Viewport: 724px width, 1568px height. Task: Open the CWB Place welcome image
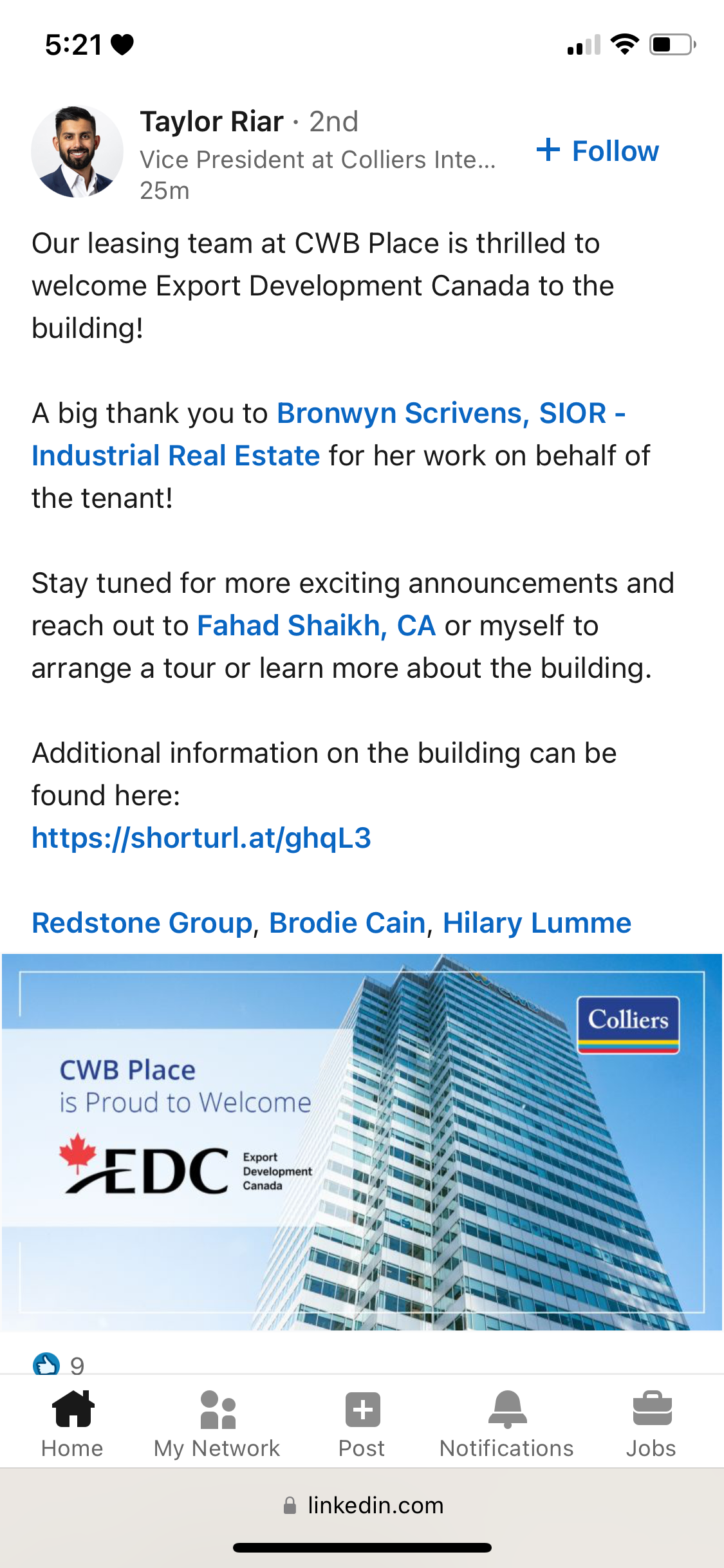(362, 1141)
